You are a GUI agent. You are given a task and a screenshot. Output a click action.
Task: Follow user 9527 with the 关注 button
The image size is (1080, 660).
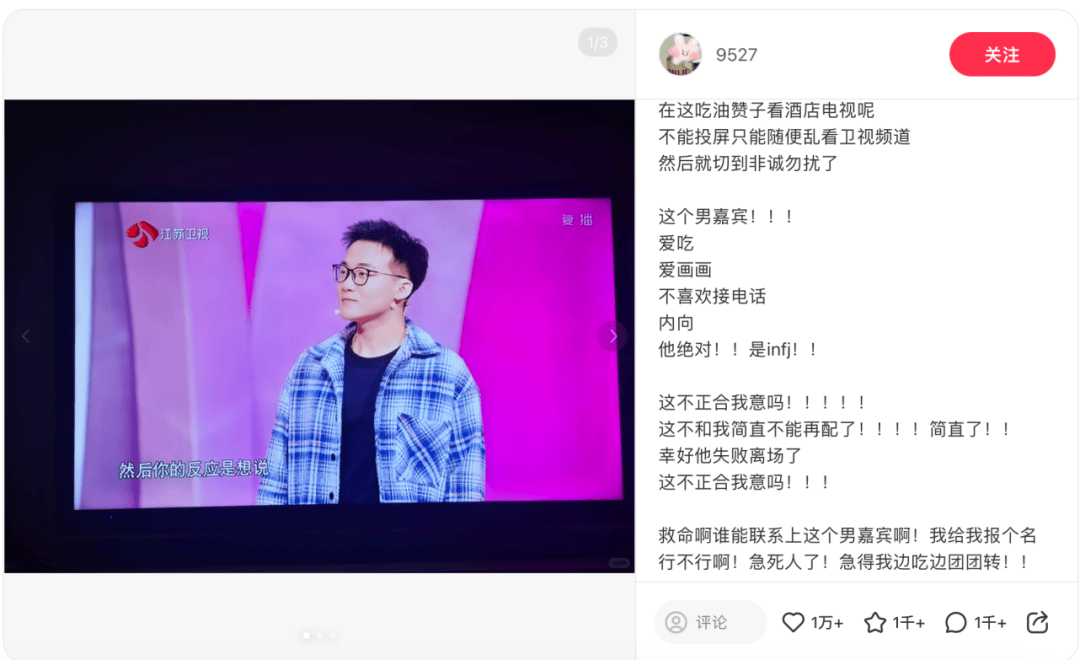click(1002, 54)
